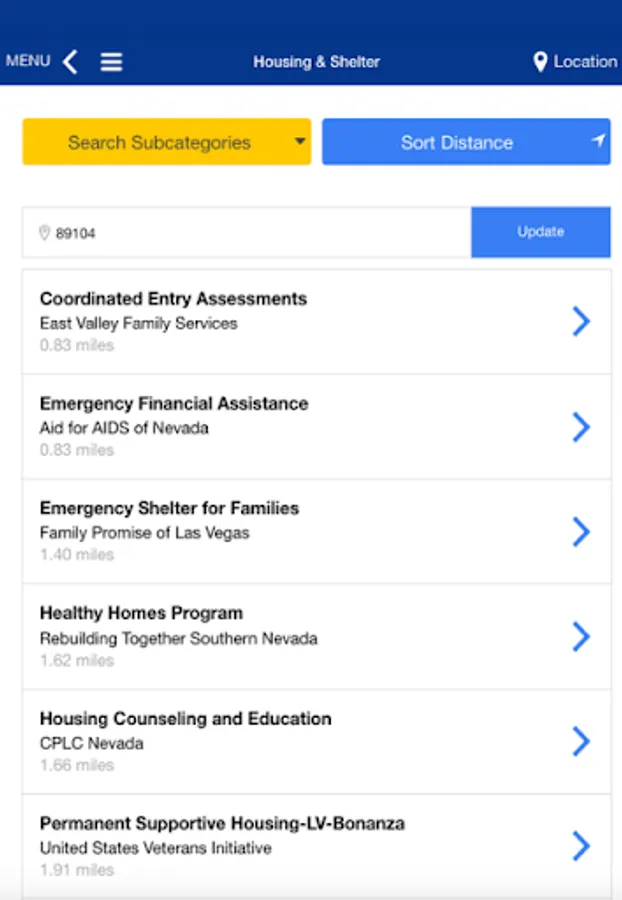Open Permanent Supportive Housing-LV-Bonanza

coord(316,847)
